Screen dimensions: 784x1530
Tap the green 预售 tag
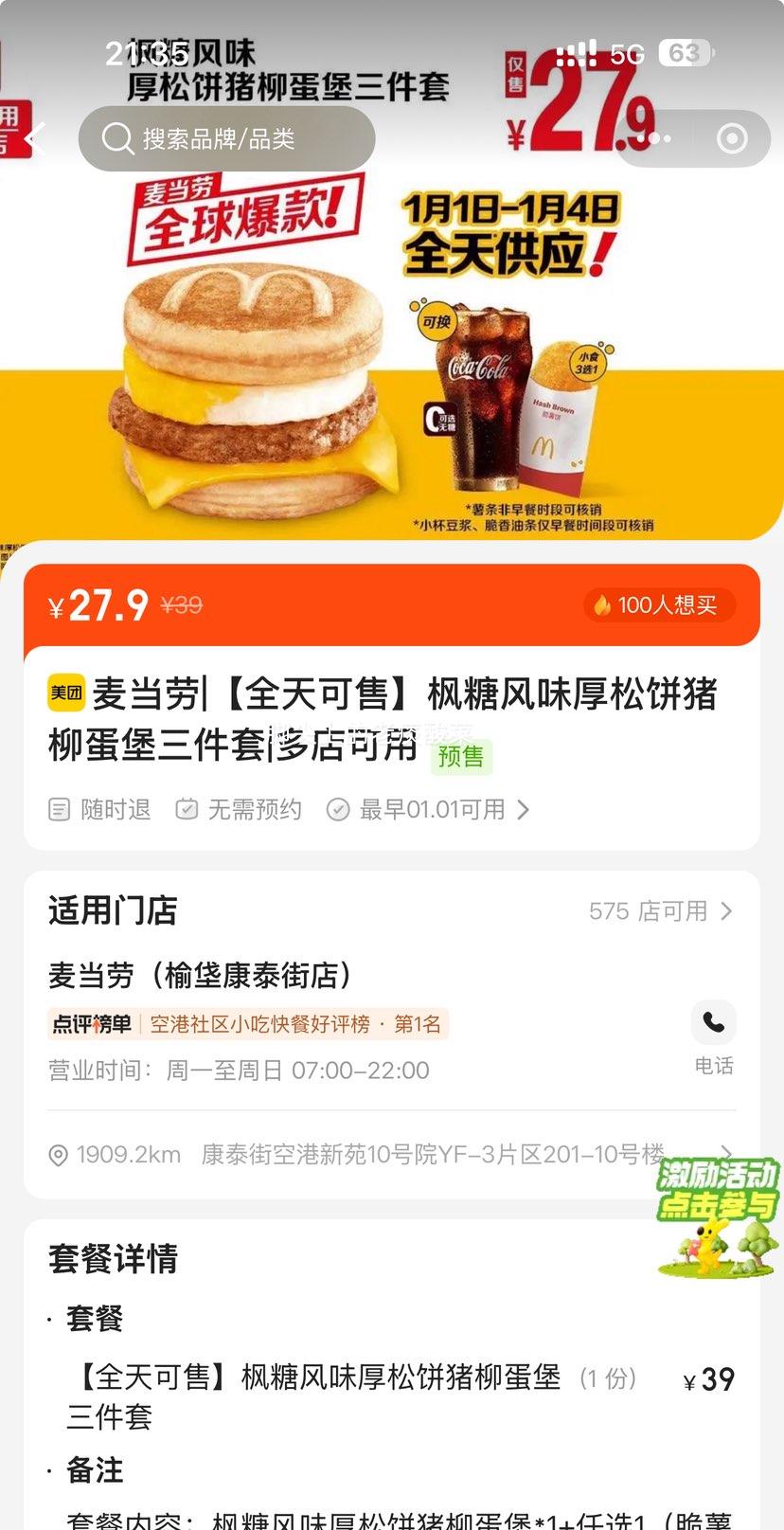pyautogui.click(x=460, y=757)
